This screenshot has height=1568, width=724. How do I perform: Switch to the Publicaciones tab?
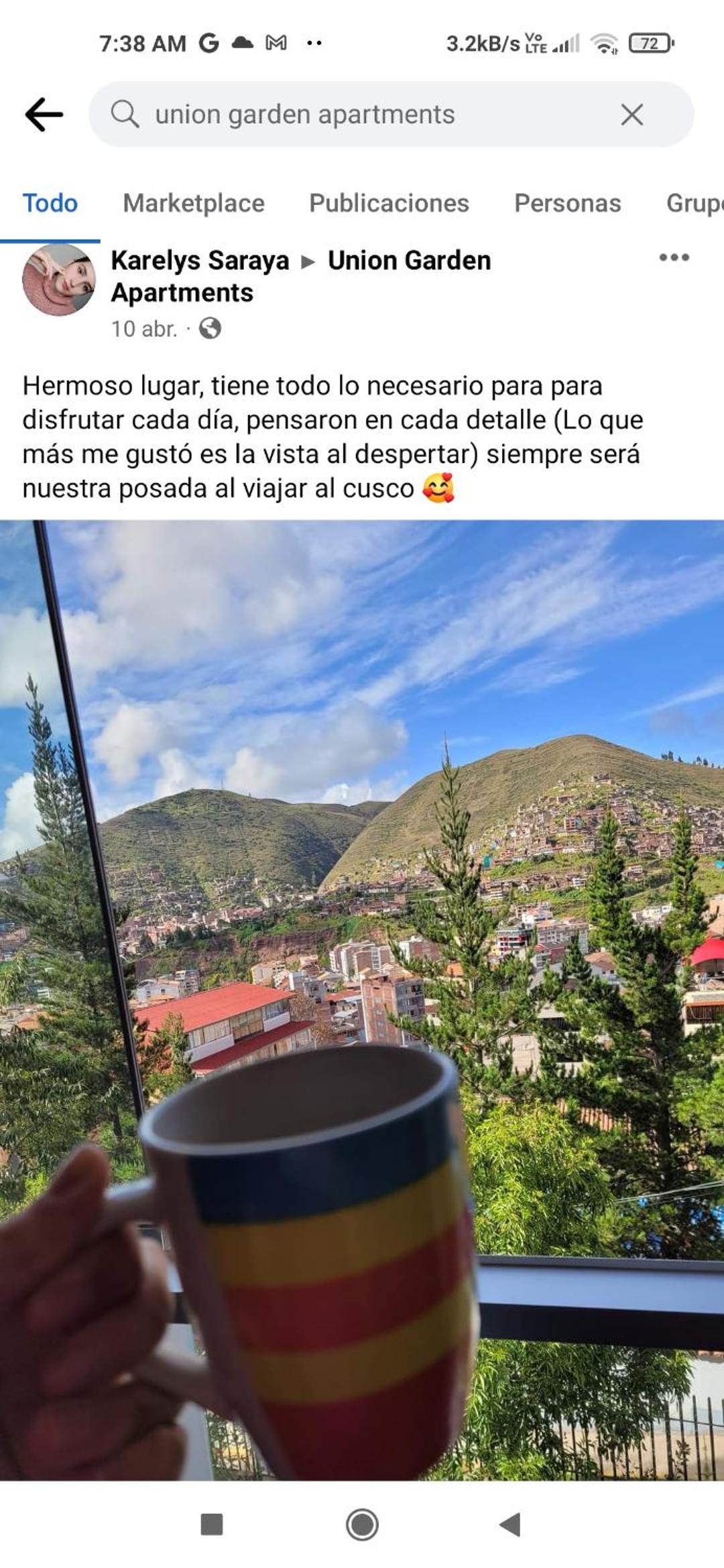tap(389, 203)
